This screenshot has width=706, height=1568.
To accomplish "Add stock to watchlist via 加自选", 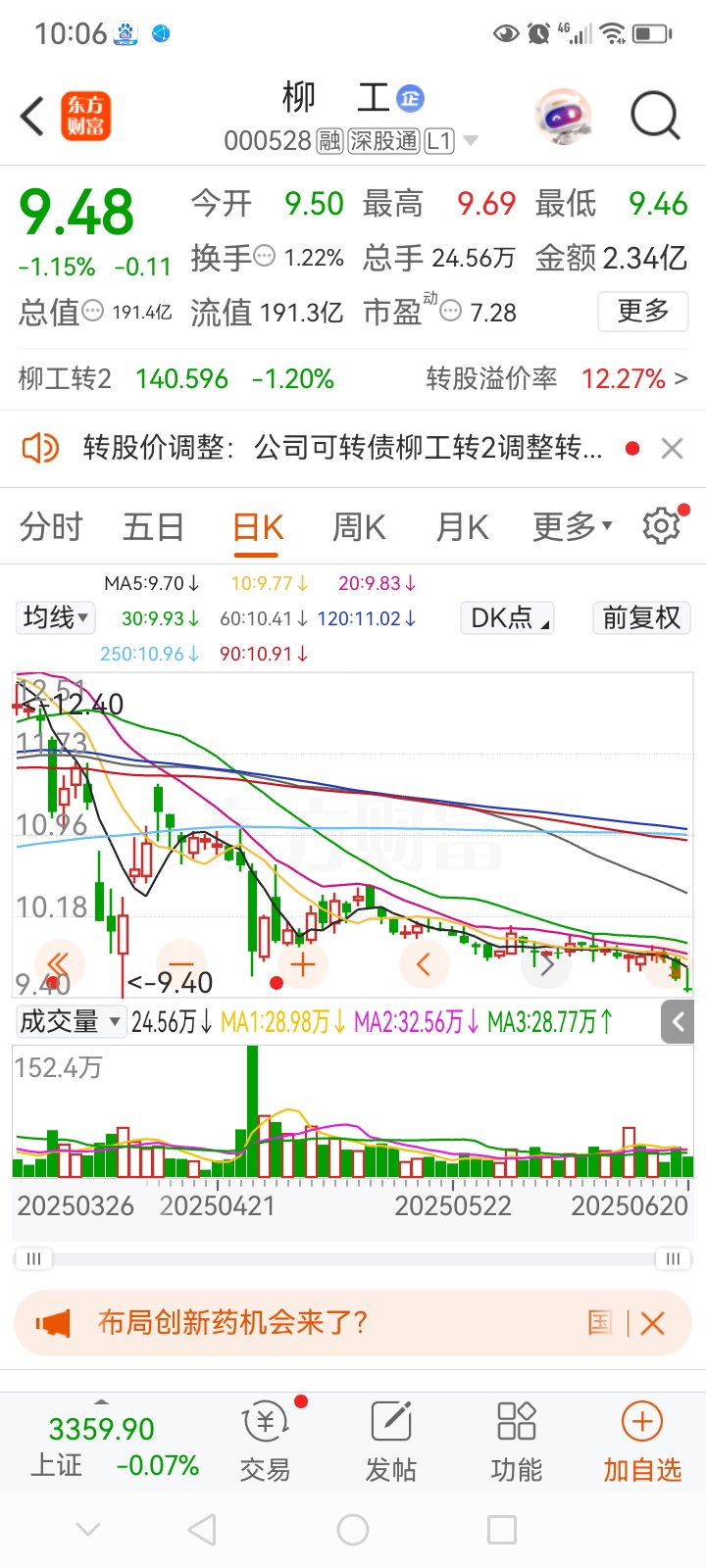I will coord(640,1441).
